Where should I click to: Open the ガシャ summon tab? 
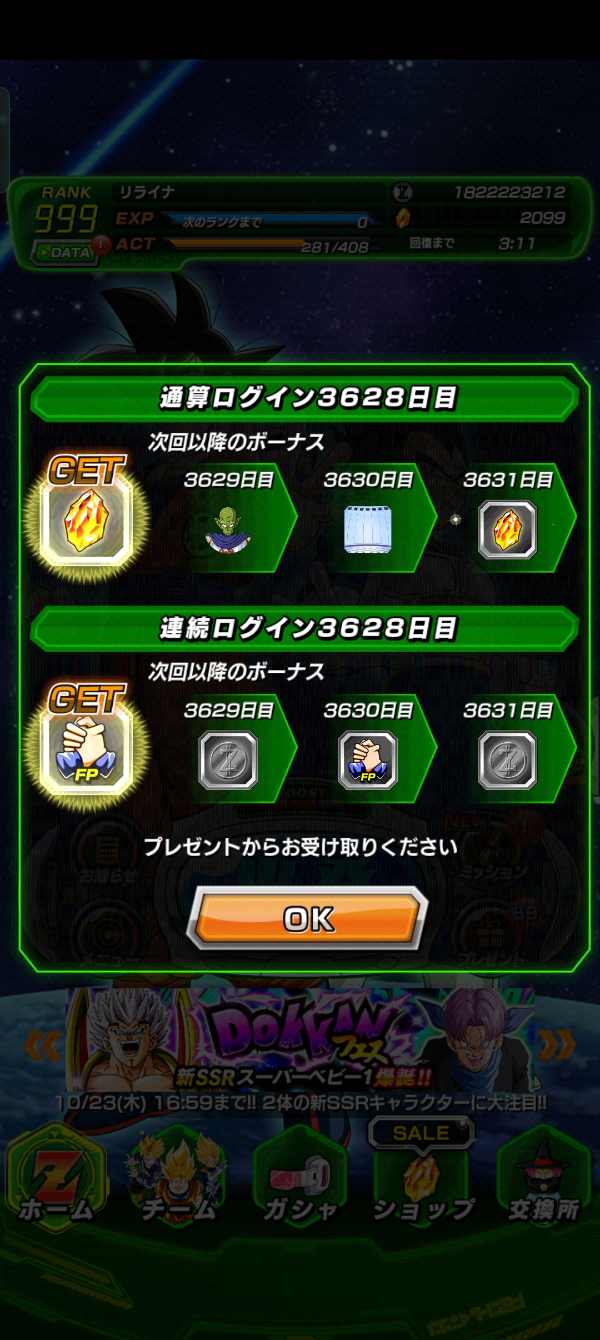pos(299,1178)
